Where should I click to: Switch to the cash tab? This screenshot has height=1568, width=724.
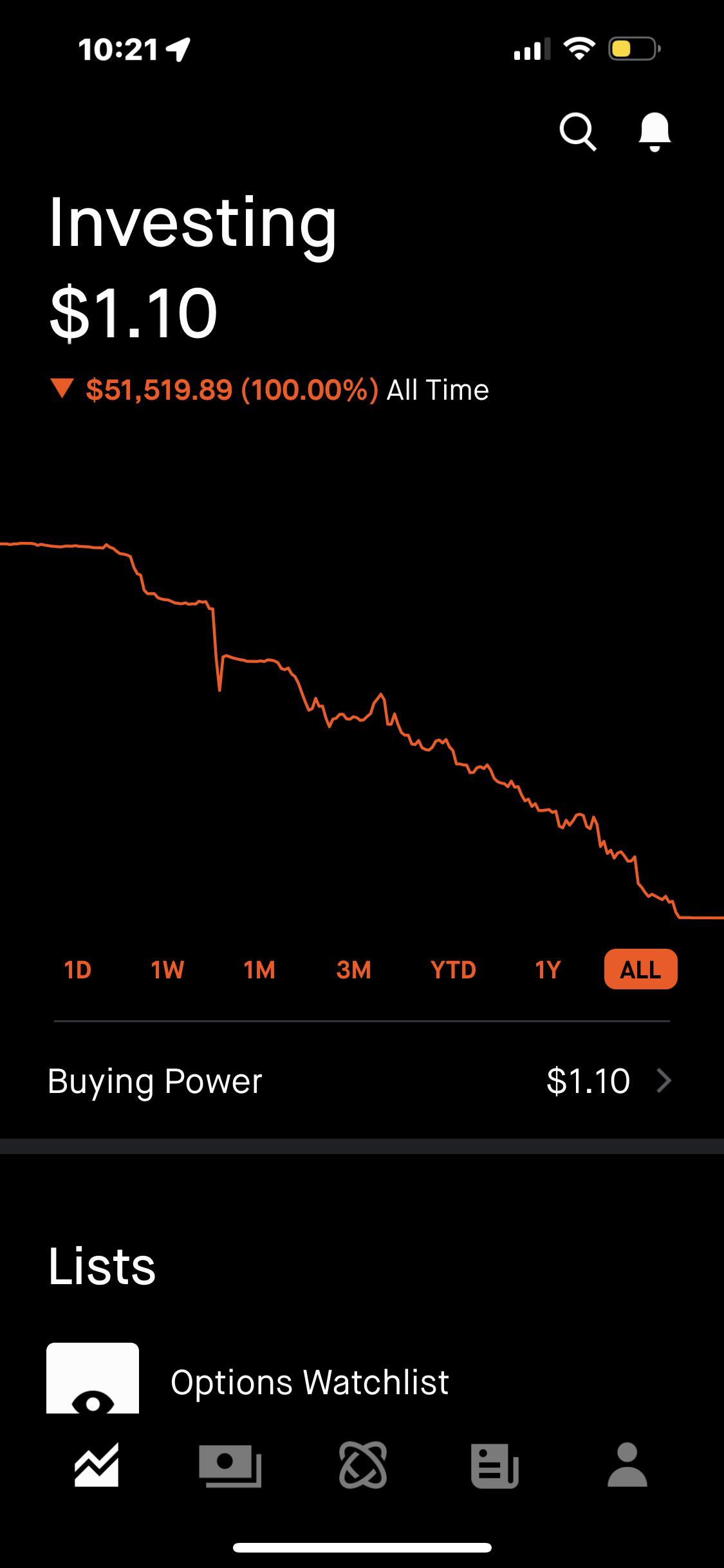click(x=230, y=1465)
